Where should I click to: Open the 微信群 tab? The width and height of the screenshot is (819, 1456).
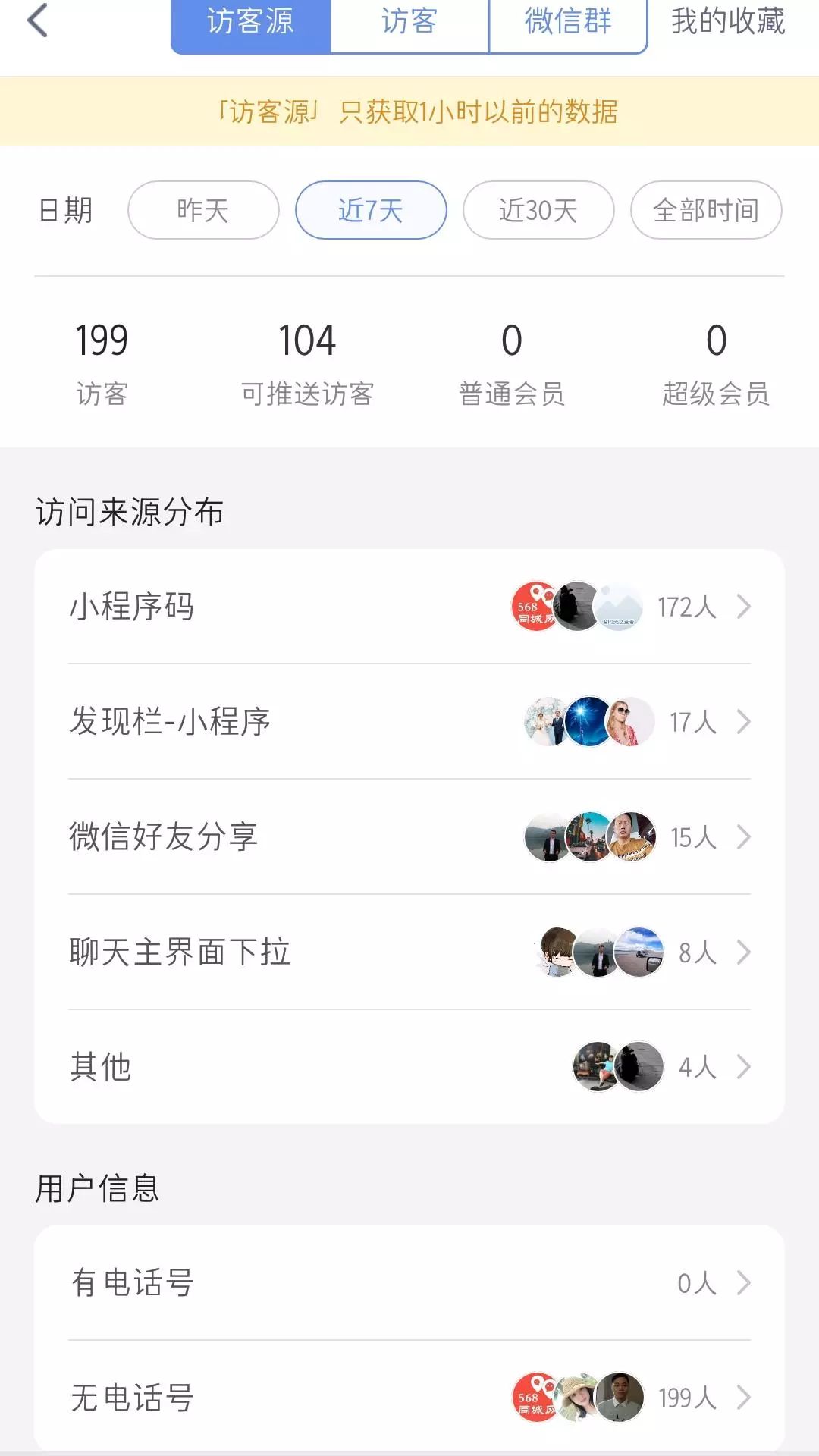[567, 23]
